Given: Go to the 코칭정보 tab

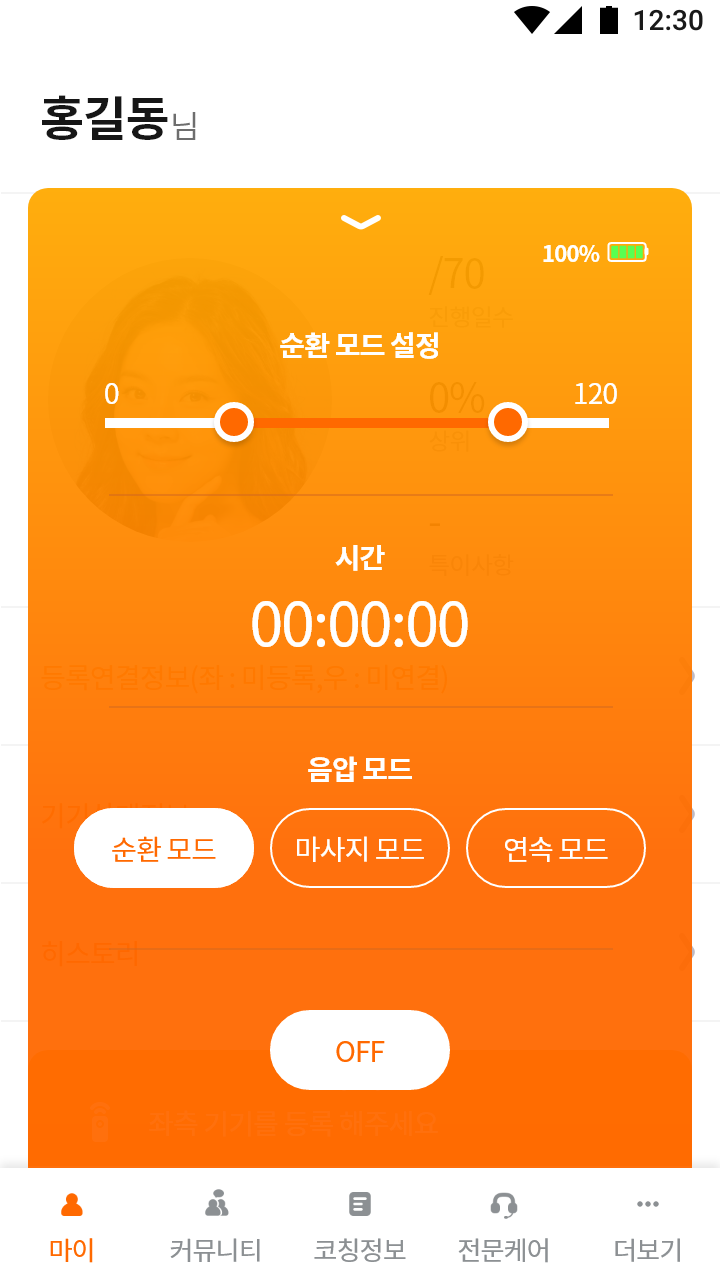Looking at the screenshot, I should pos(360,1226).
